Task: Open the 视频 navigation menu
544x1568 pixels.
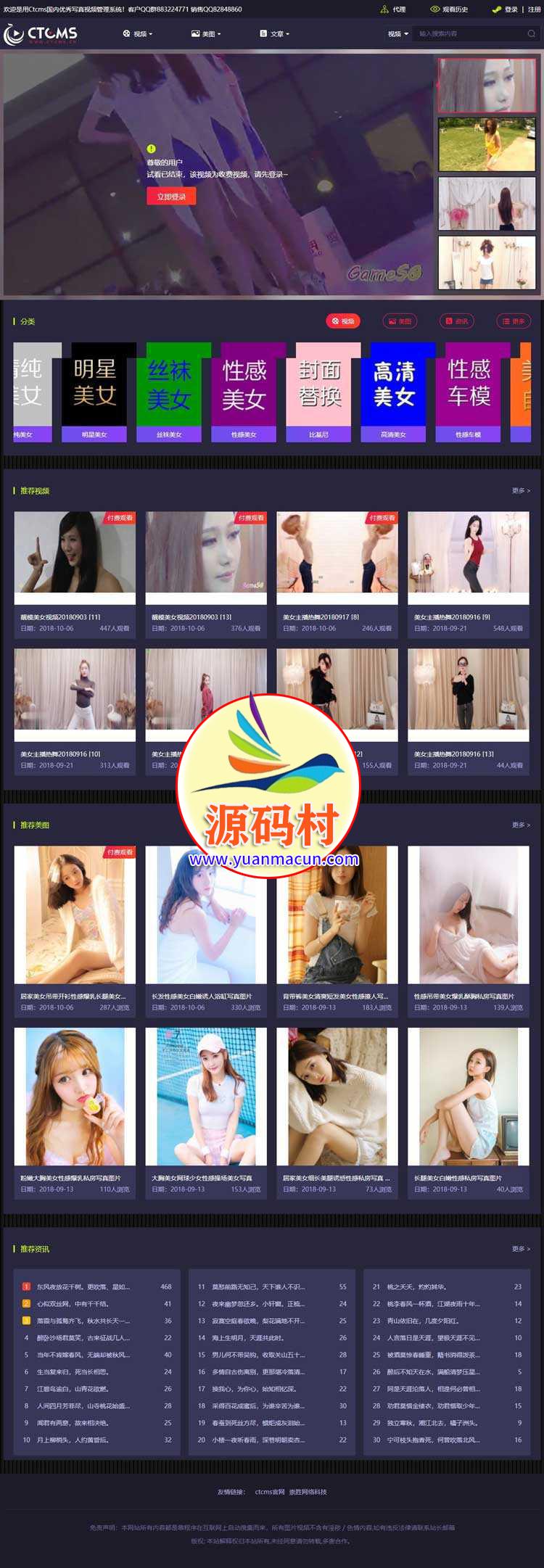Action: [x=138, y=33]
